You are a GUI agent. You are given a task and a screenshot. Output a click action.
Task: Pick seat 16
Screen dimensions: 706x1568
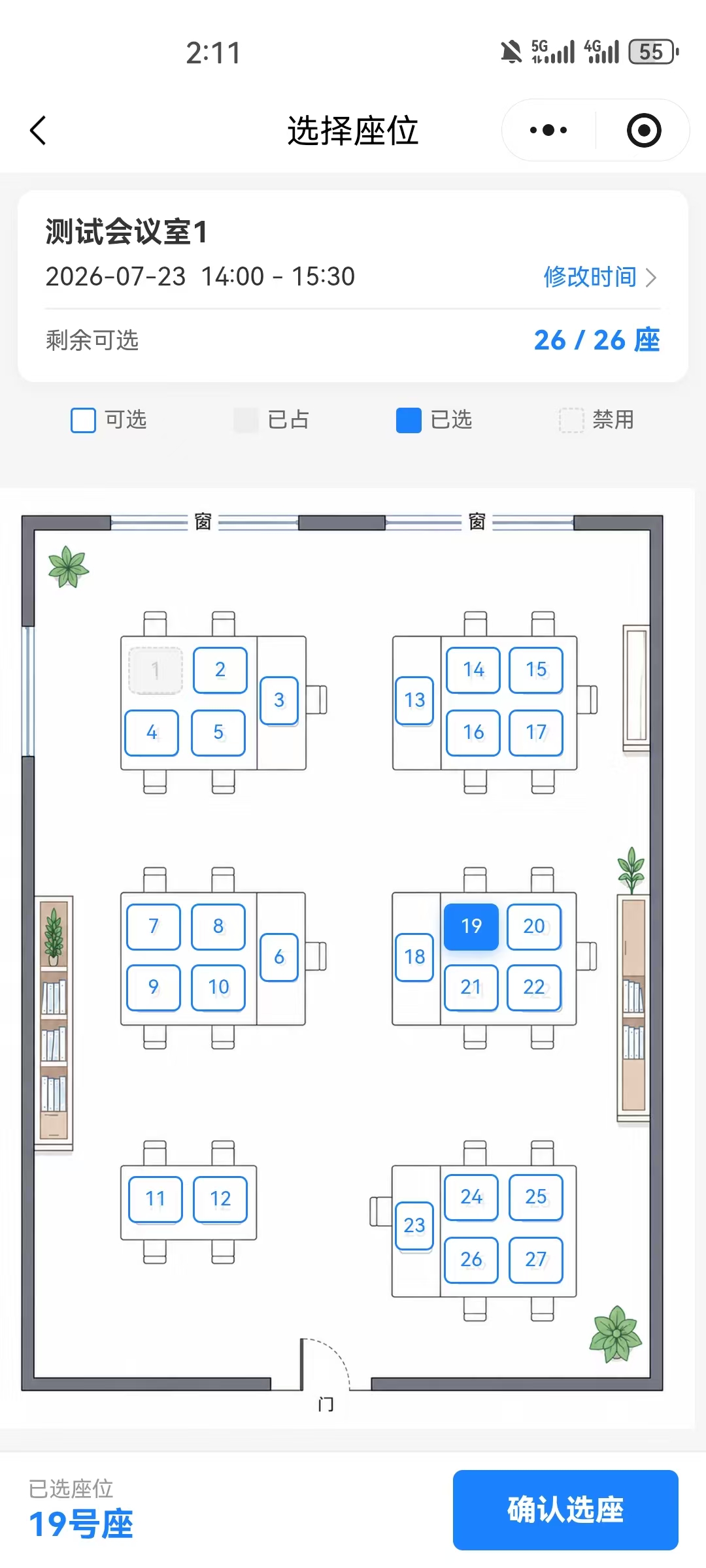coord(473,732)
